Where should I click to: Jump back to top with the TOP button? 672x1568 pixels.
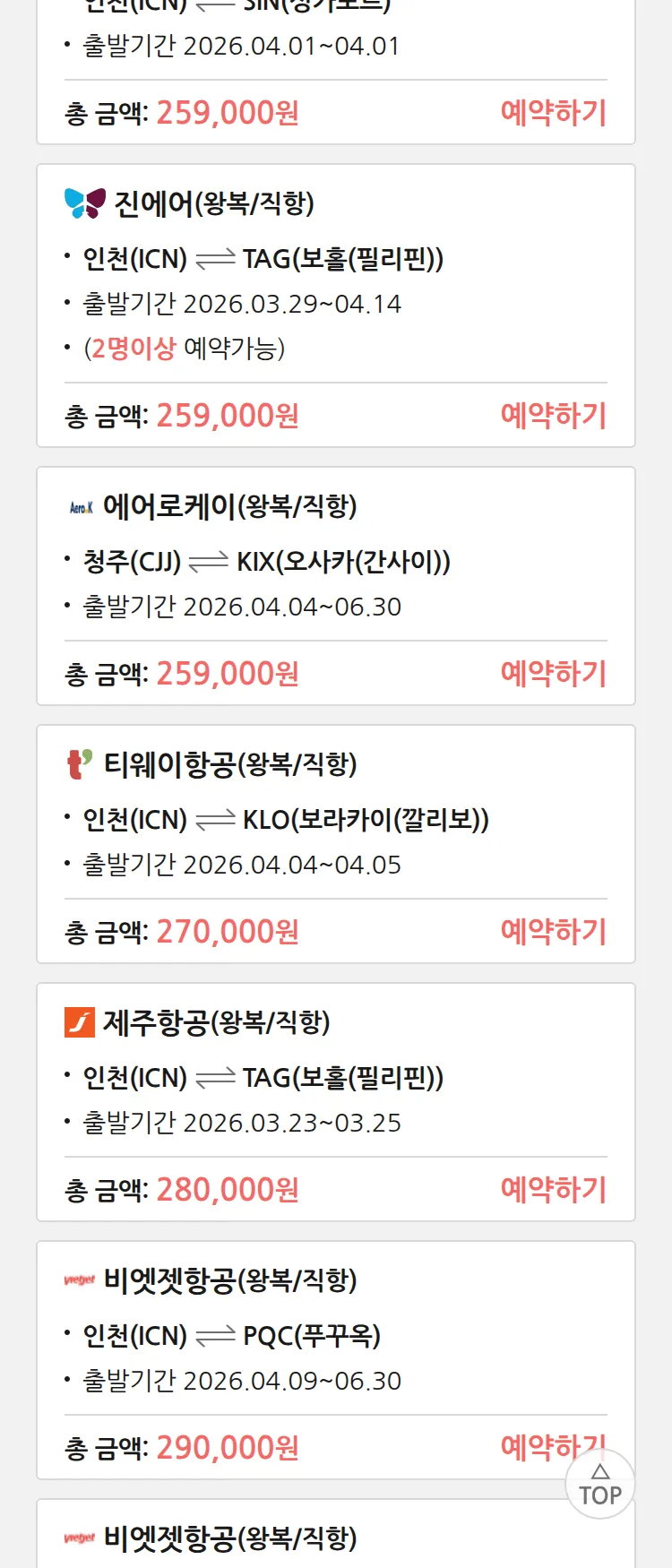coord(600,1486)
